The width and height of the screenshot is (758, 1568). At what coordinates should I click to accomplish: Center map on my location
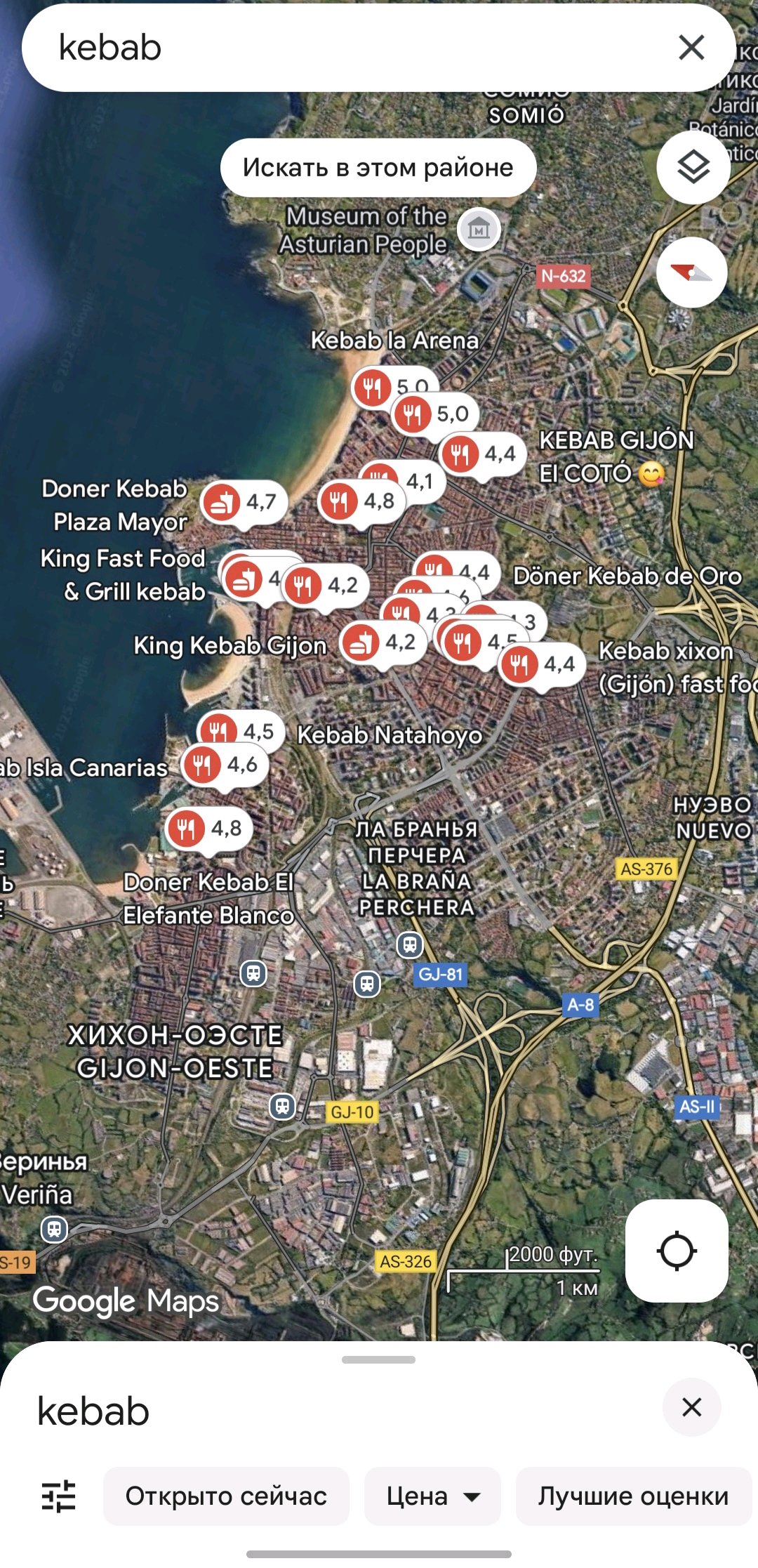[677, 1251]
